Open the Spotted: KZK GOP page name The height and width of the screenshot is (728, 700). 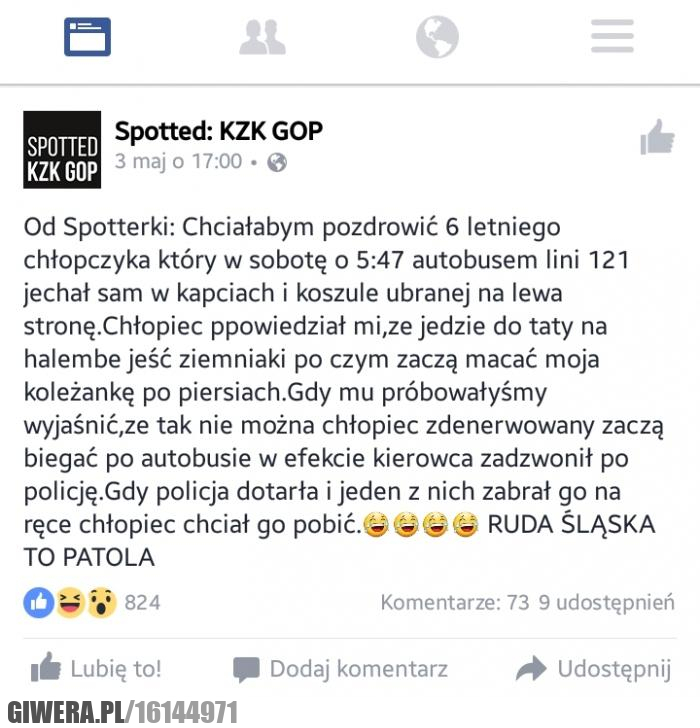218,131
